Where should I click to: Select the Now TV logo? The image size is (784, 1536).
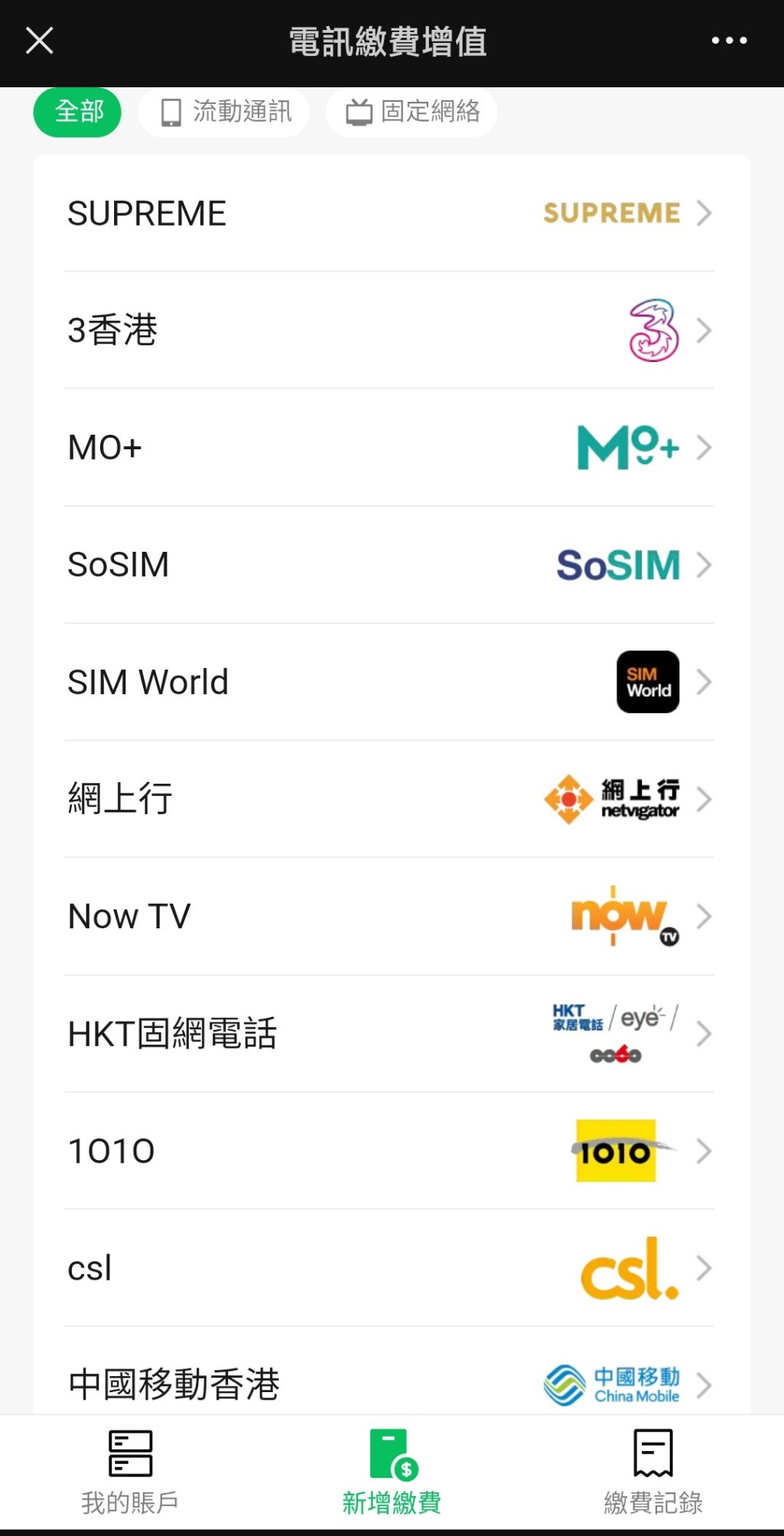click(x=621, y=916)
